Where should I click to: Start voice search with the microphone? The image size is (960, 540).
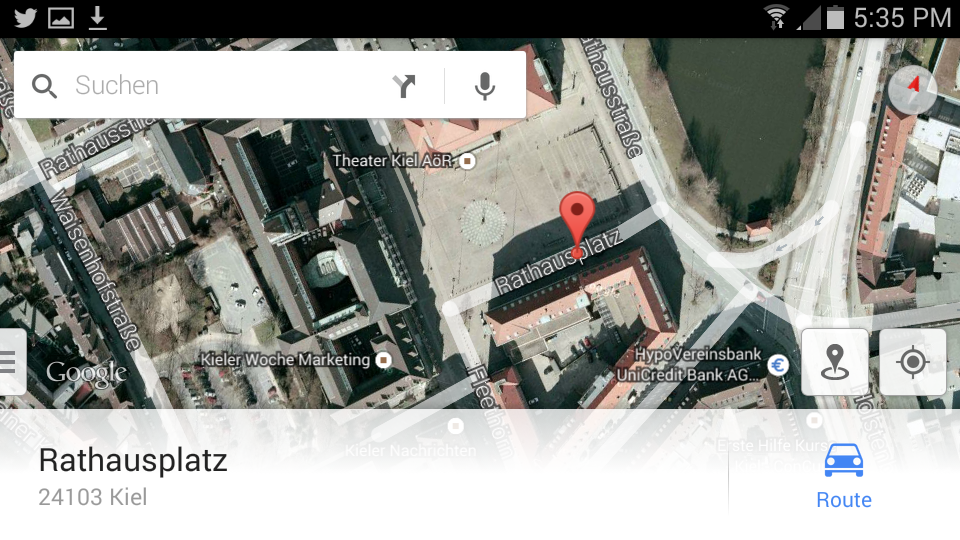pos(484,86)
